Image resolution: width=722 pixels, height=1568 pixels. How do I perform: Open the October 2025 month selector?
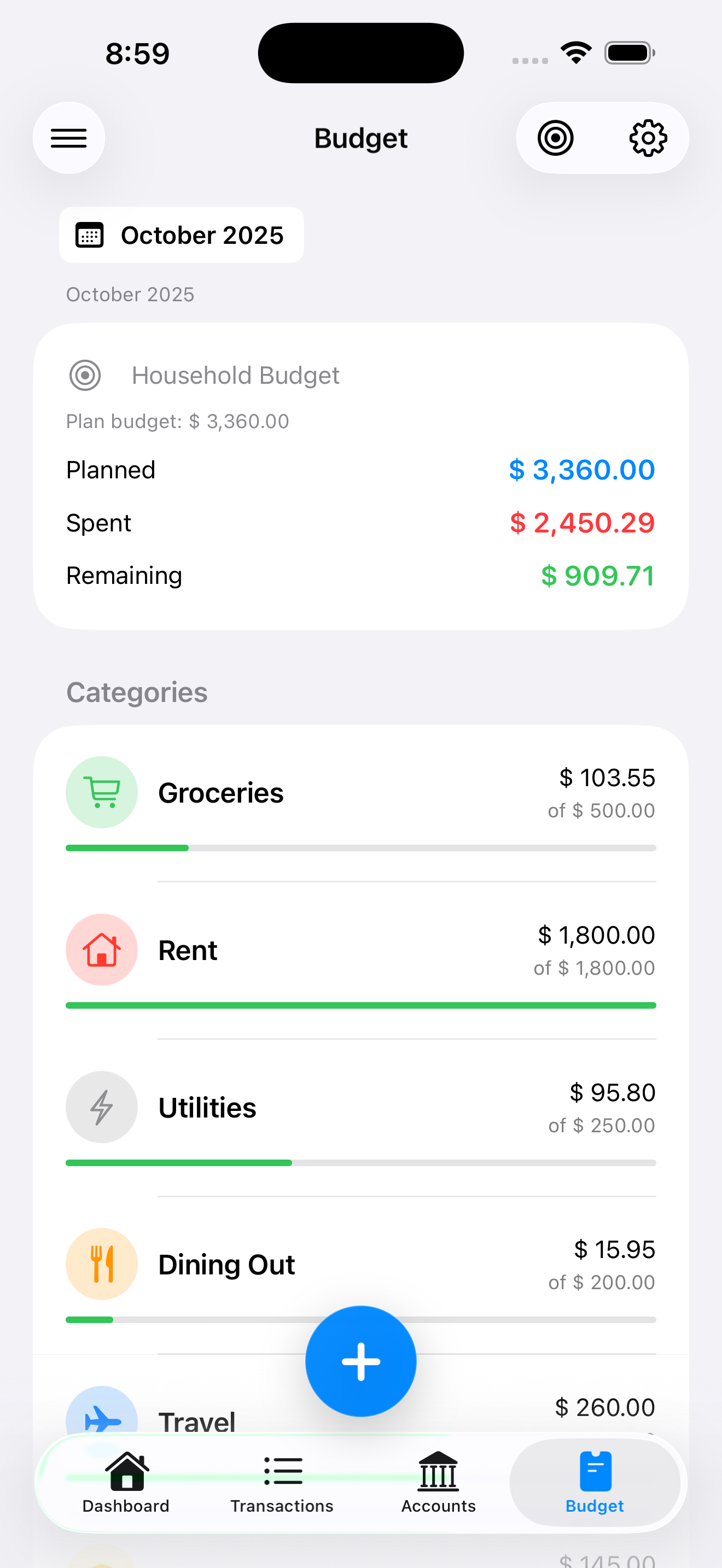pos(181,235)
